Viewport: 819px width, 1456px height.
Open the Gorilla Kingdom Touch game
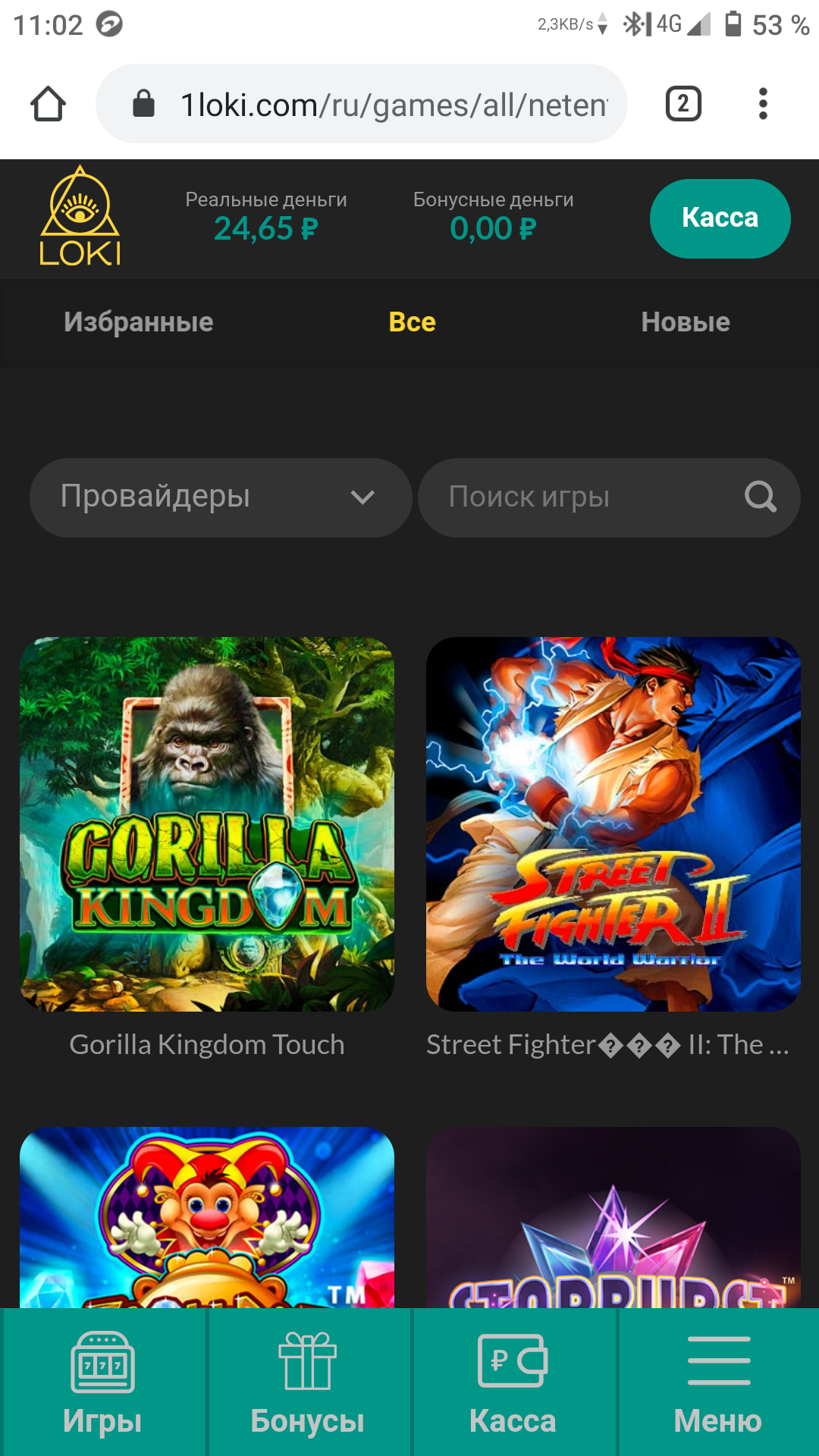click(x=207, y=824)
